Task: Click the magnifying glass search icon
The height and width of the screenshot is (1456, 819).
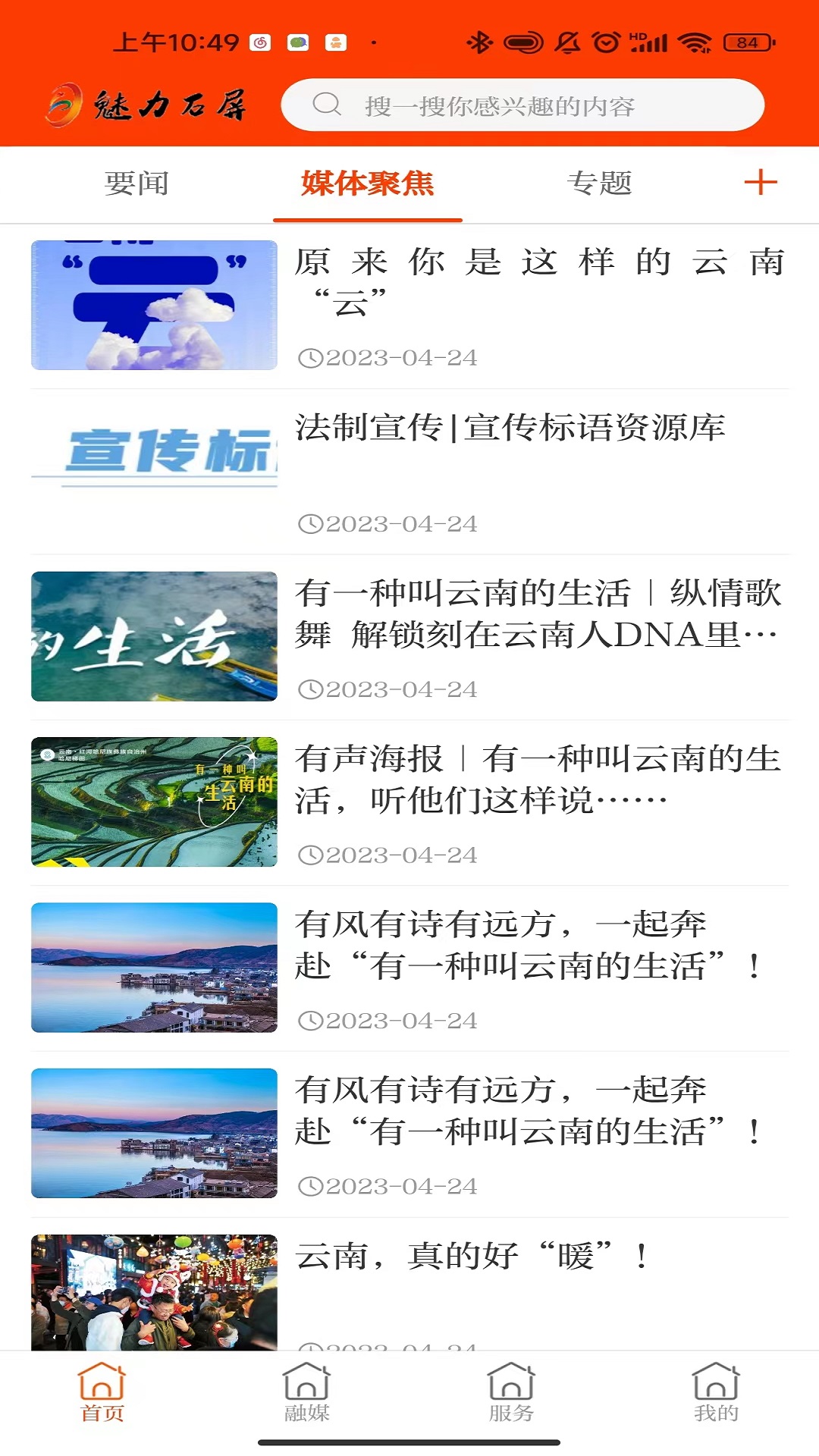Action: click(326, 105)
